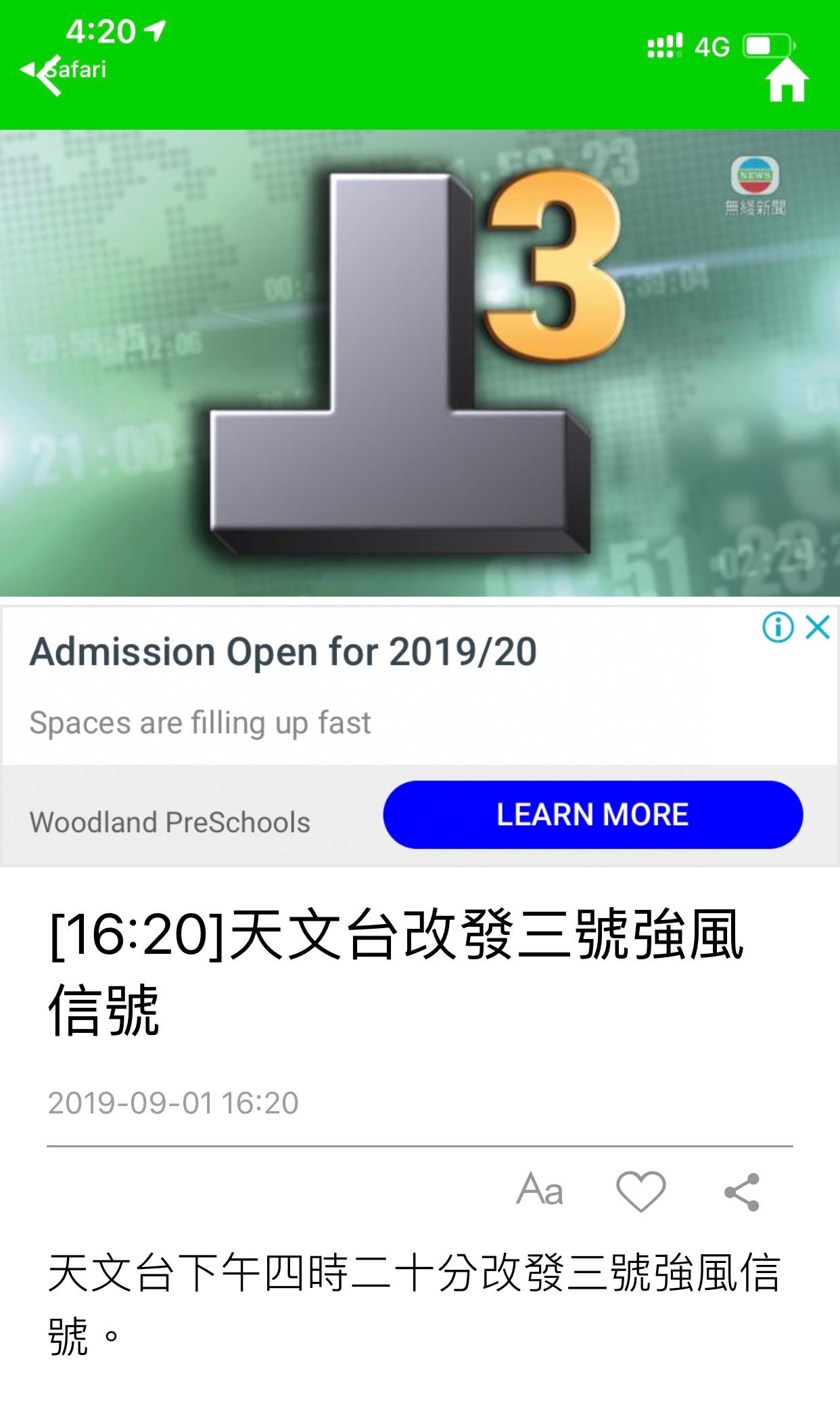Like this article with heart icon

(x=640, y=1191)
